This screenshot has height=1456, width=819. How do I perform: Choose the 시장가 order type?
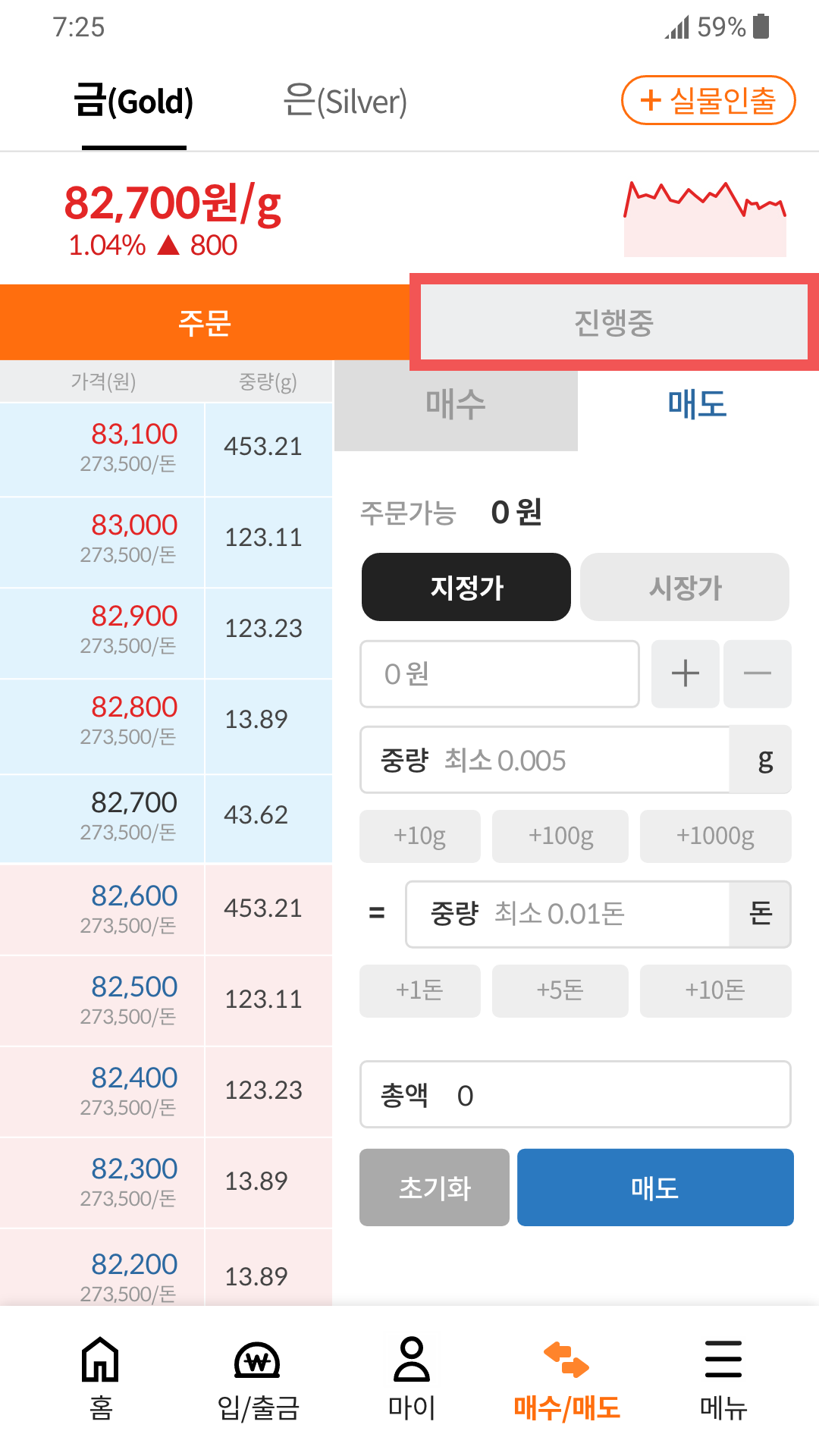coord(685,587)
